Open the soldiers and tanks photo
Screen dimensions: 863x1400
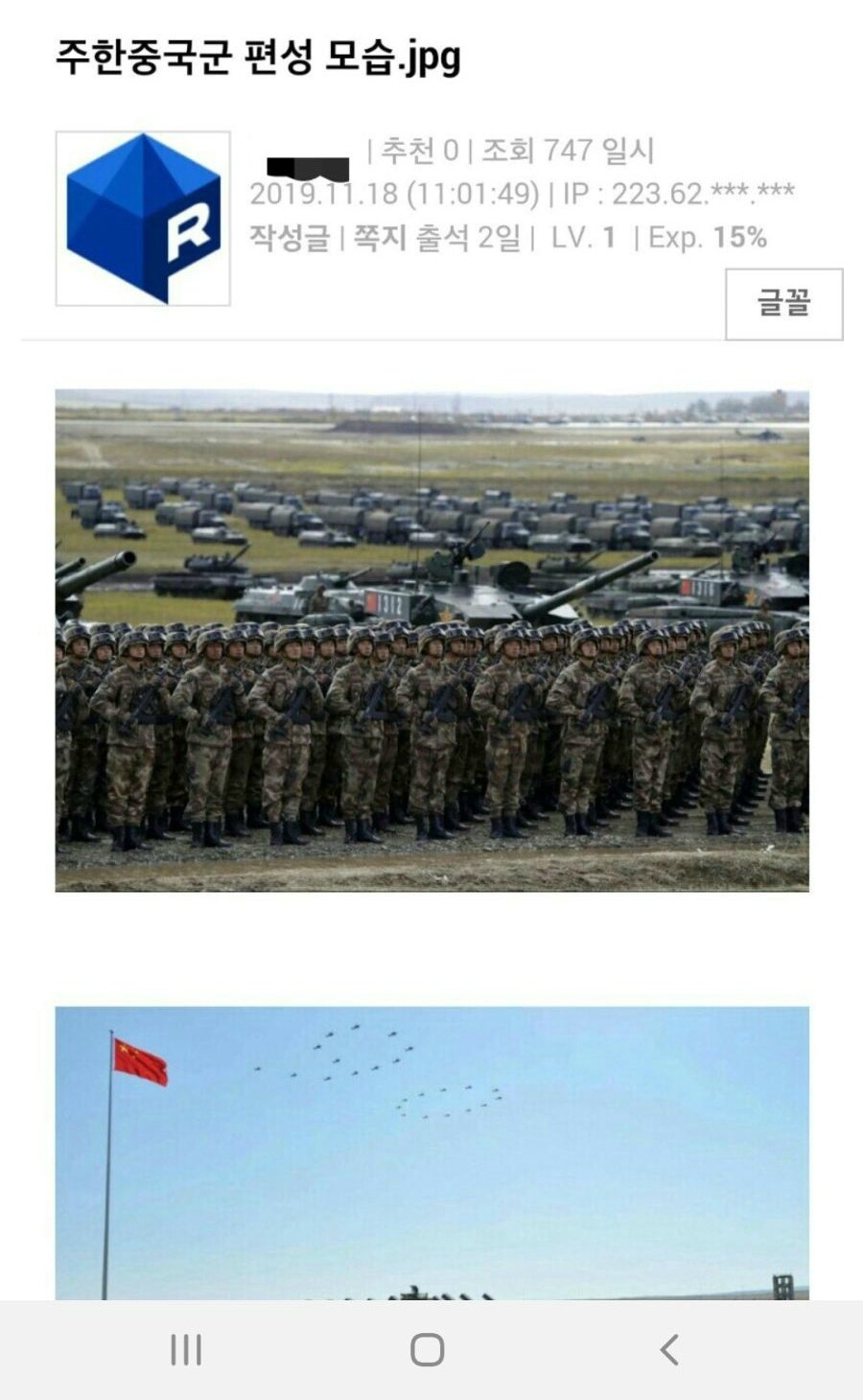431,641
